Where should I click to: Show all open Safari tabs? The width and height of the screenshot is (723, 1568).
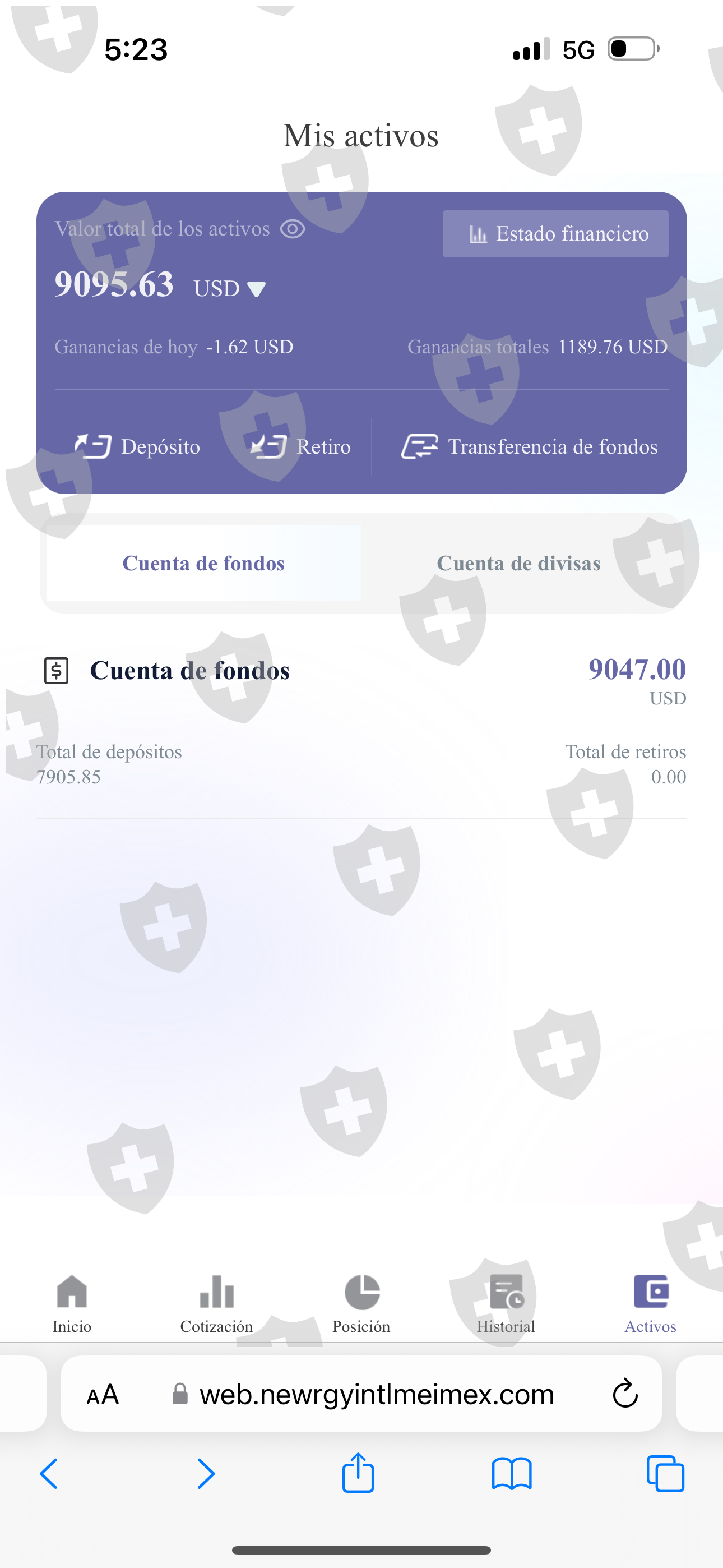665,1474
